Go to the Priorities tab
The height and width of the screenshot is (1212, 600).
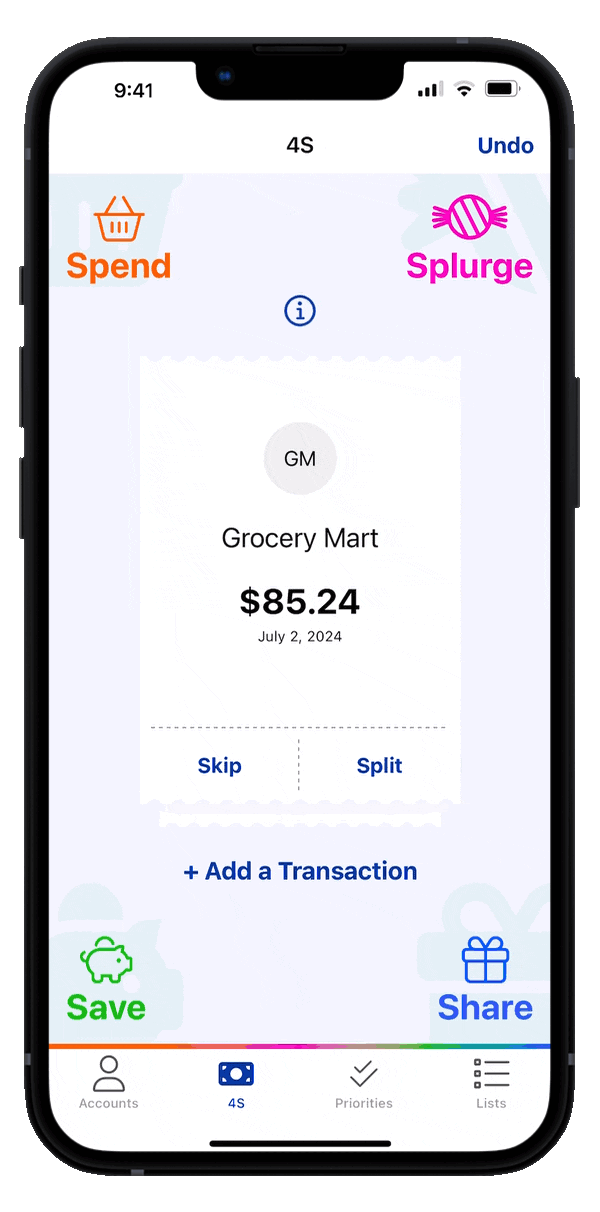(x=363, y=1084)
